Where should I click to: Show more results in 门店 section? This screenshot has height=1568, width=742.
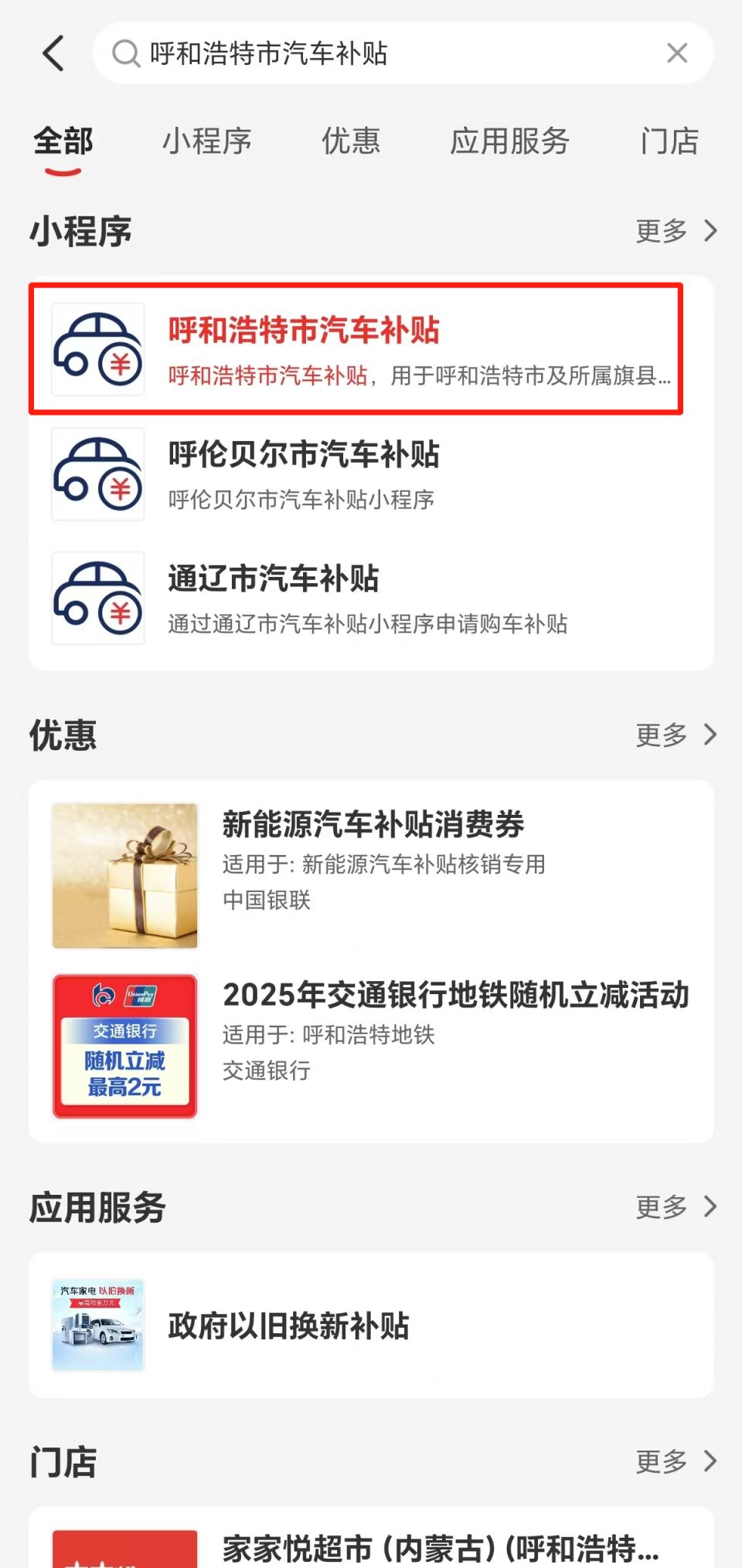(x=676, y=1461)
